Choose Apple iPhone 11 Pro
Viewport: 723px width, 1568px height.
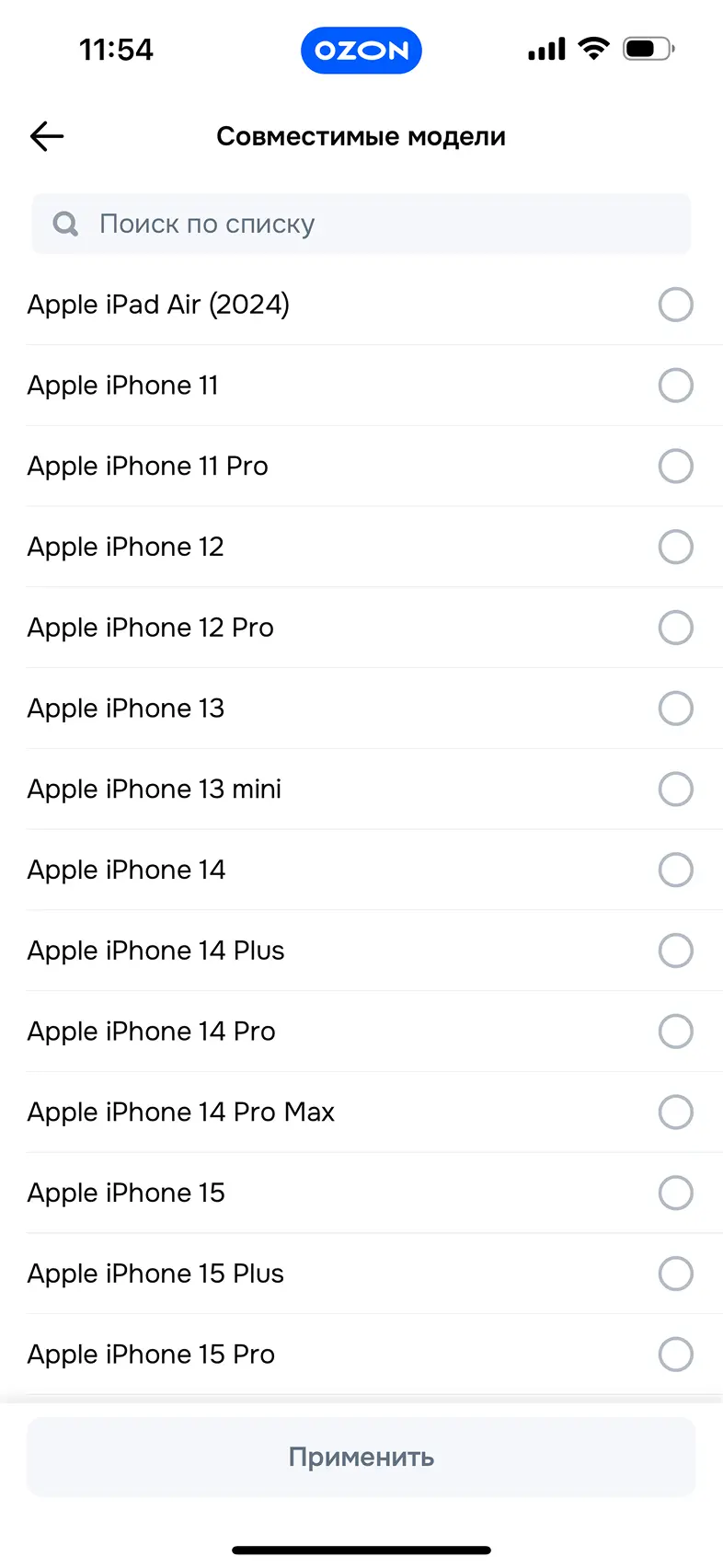click(x=361, y=467)
